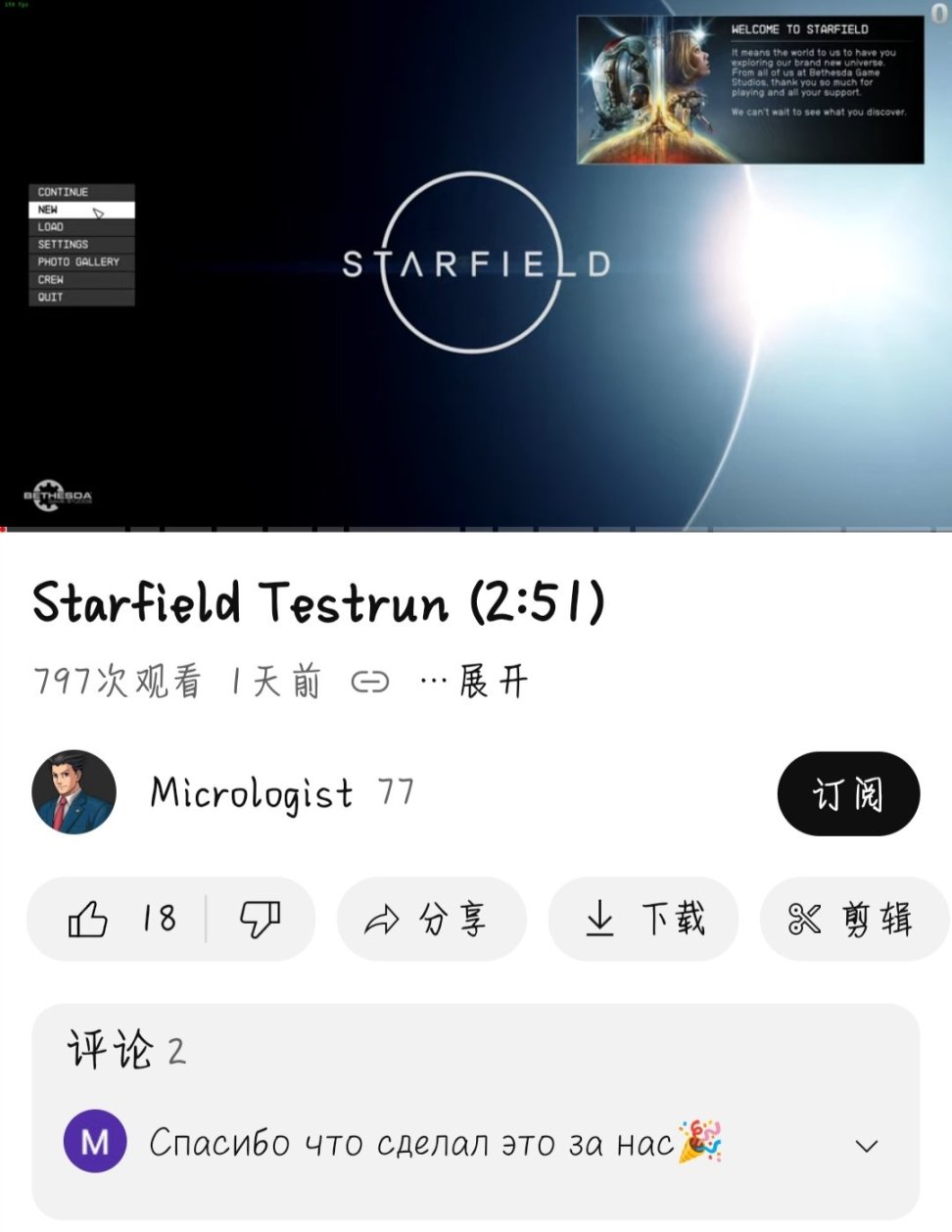This screenshot has width=952, height=1232.
Task: Dislike this video
Action: point(261,919)
